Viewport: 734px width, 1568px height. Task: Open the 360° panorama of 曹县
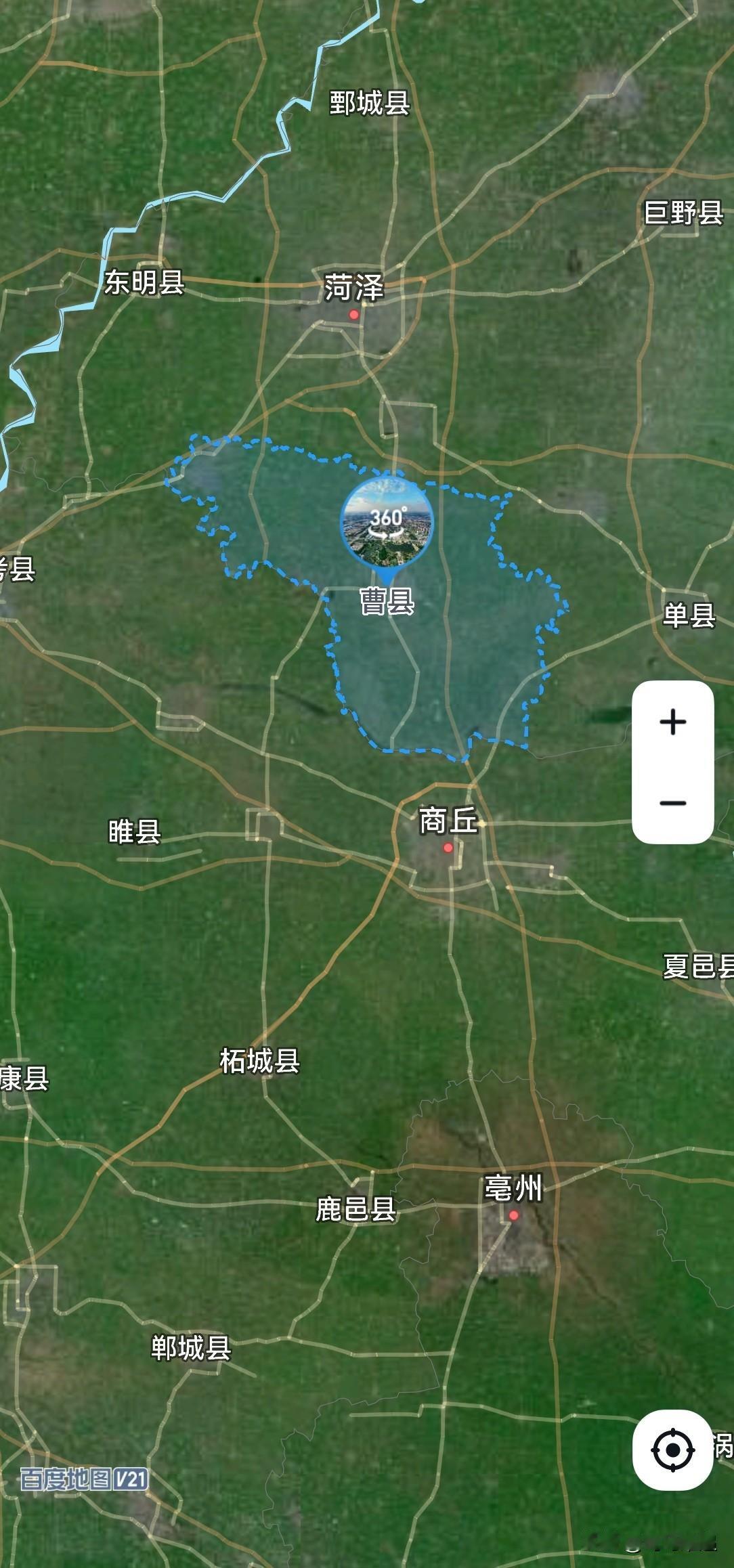[386, 522]
